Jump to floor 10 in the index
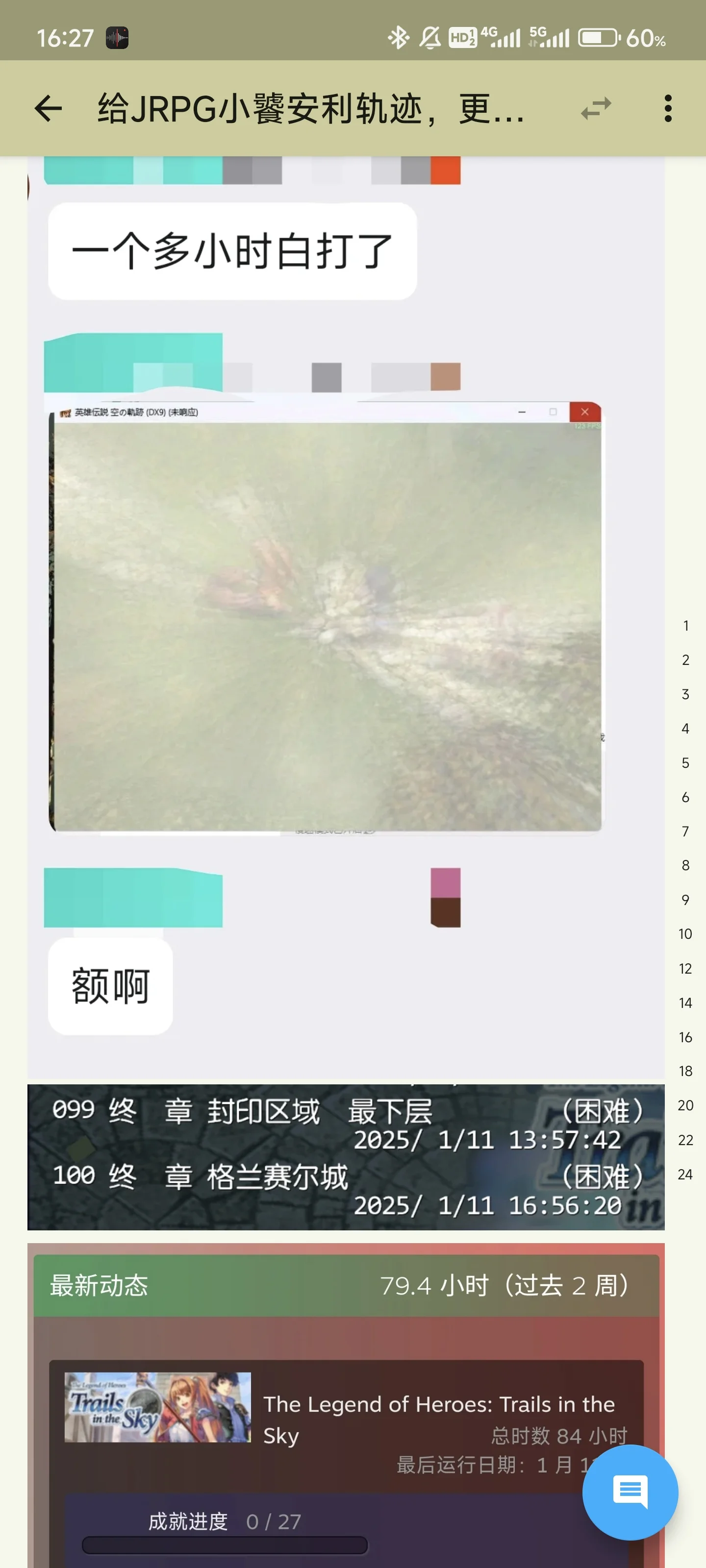 (685, 934)
